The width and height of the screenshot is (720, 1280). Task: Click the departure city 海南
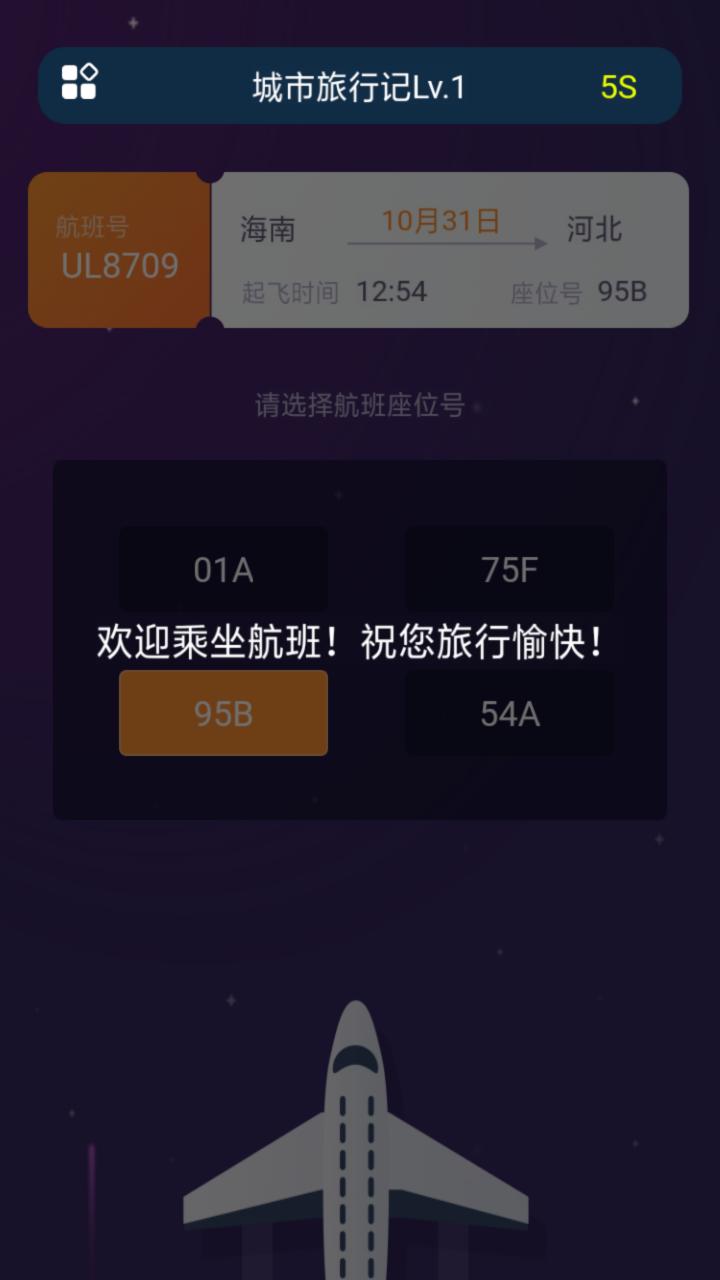(x=267, y=230)
